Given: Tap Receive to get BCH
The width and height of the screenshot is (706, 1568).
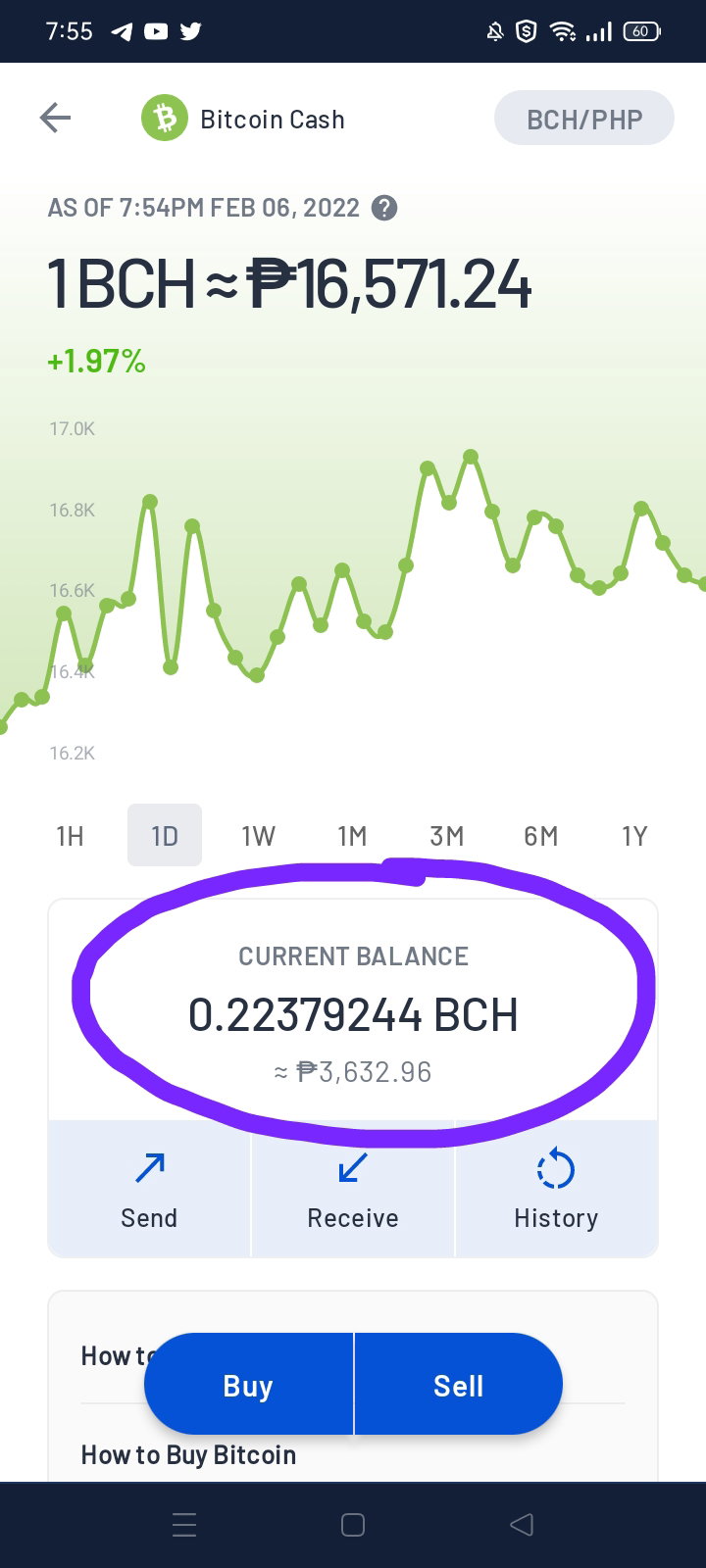Looking at the screenshot, I should pyautogui.click(x=353, y=1189).
